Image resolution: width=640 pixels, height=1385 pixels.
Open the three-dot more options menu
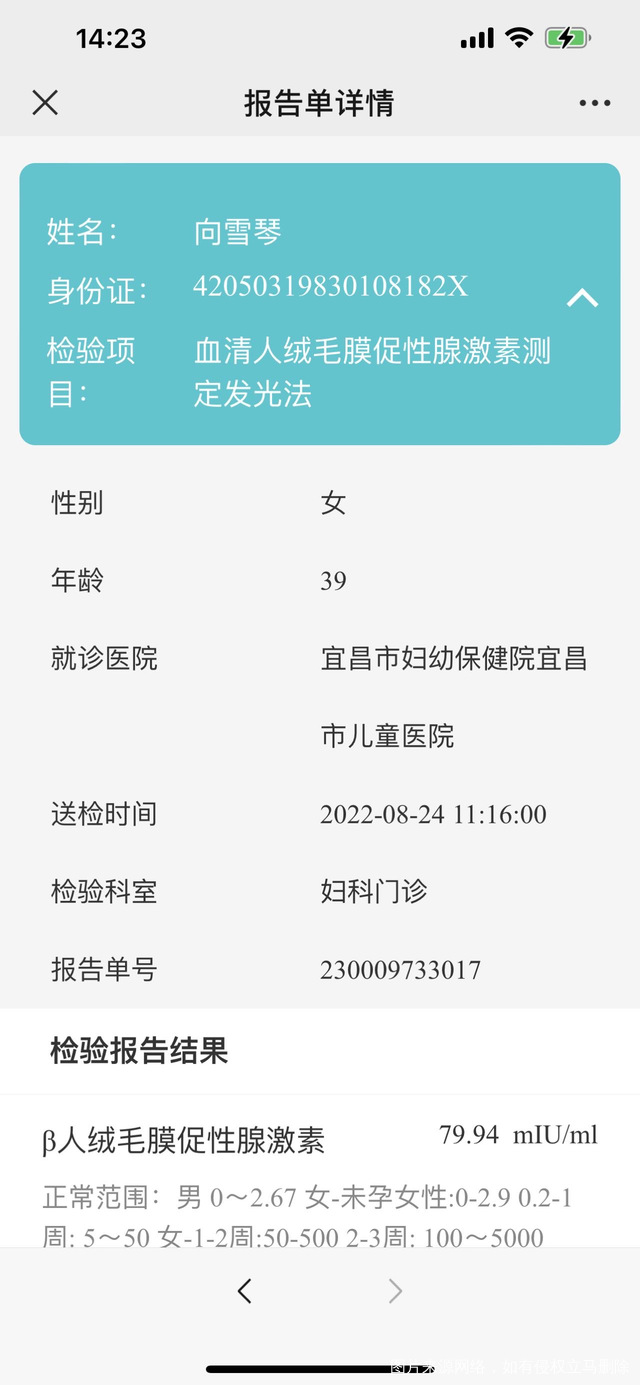pos(594,104)
